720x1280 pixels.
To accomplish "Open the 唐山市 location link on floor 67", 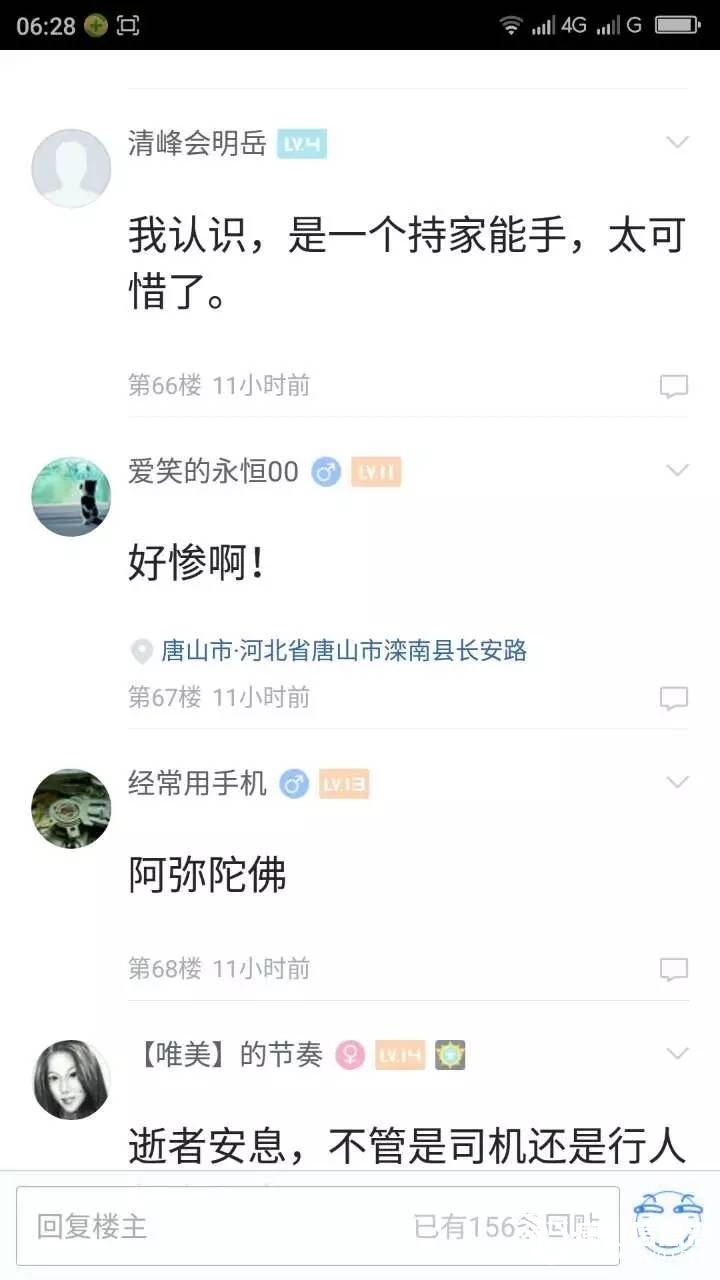I will click(x=343, y=651).
